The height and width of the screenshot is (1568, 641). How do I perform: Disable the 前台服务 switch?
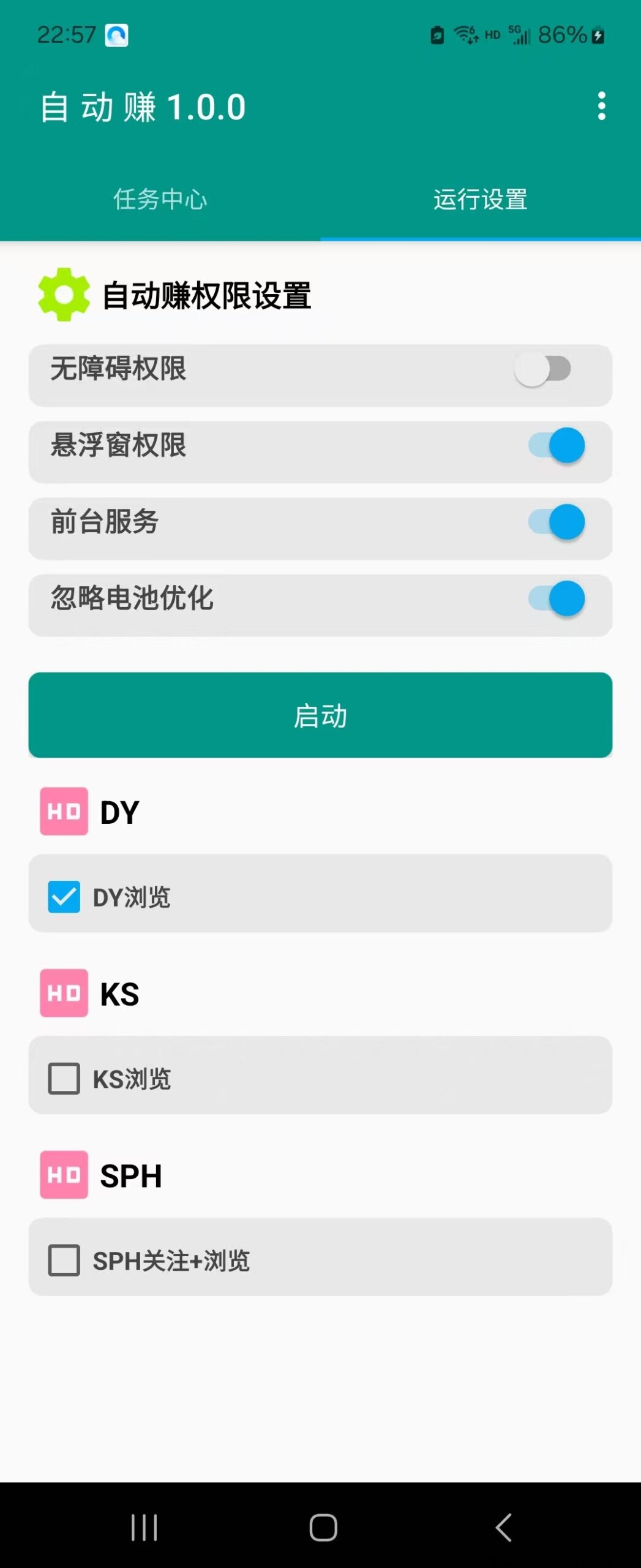click(x=557, y=522)
